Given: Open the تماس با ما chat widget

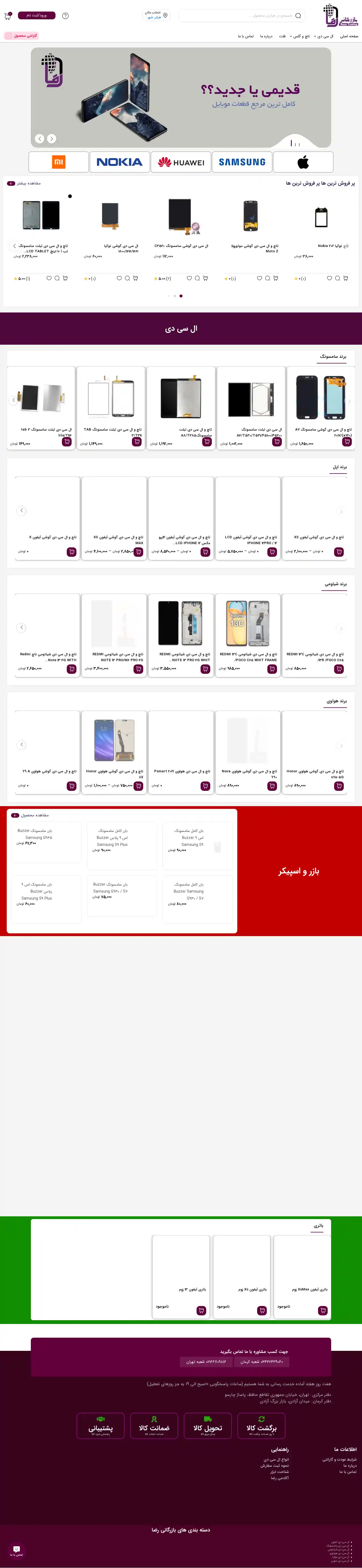Looking at the screenshot, I should click(16, 1551).
